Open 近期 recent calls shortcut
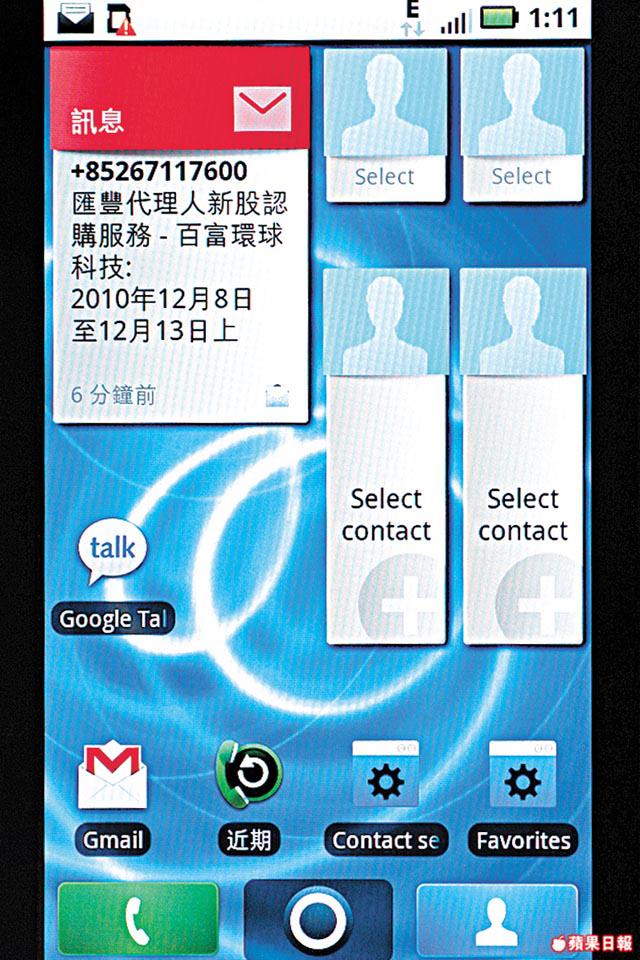The width and height of the screenshot is (640, 960). tap(249, 779)
